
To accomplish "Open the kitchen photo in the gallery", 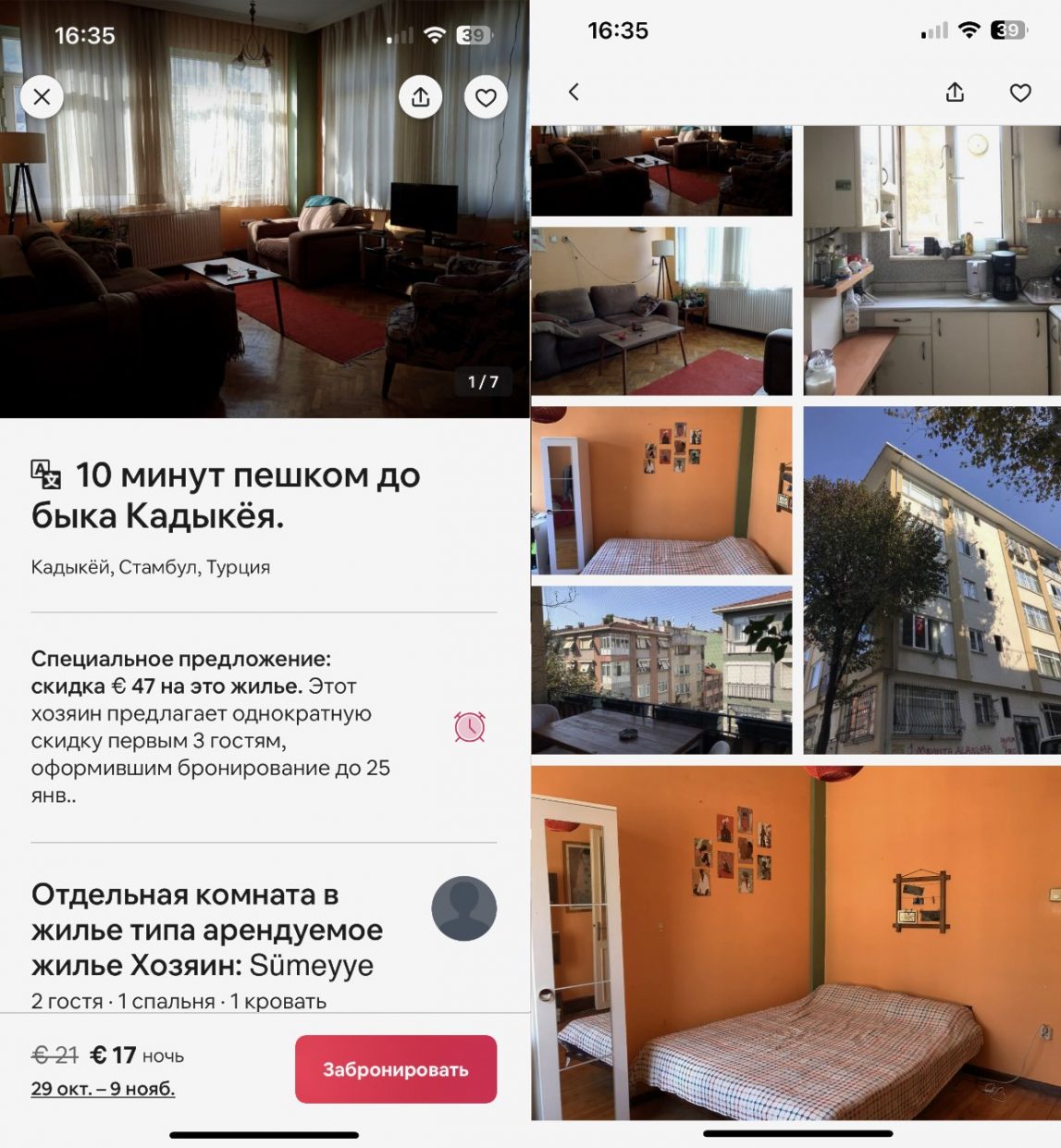I will coord(931,261).
